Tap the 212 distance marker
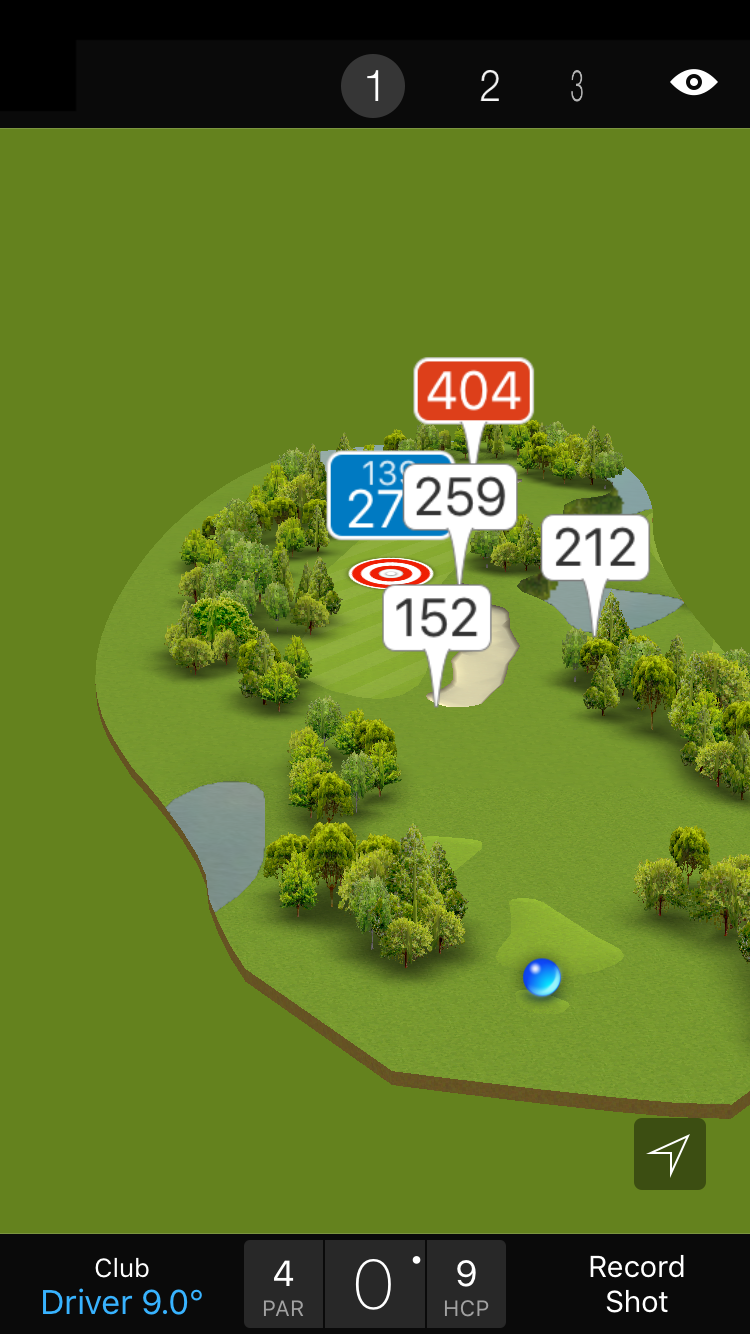Viewport: 750px width, 1334px height. click(x=595, y=547)
